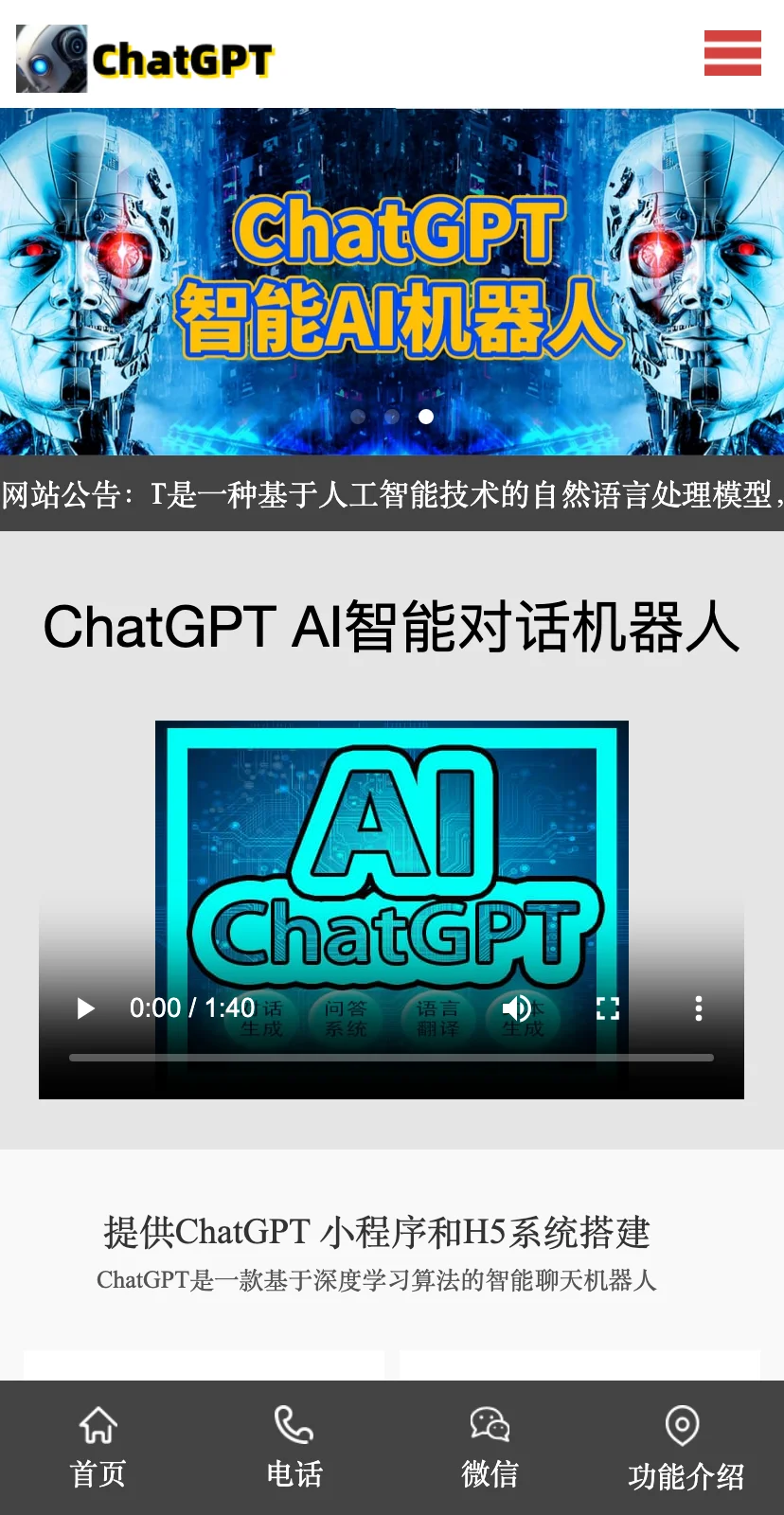Select the first banner page dot

pos(358,417)
